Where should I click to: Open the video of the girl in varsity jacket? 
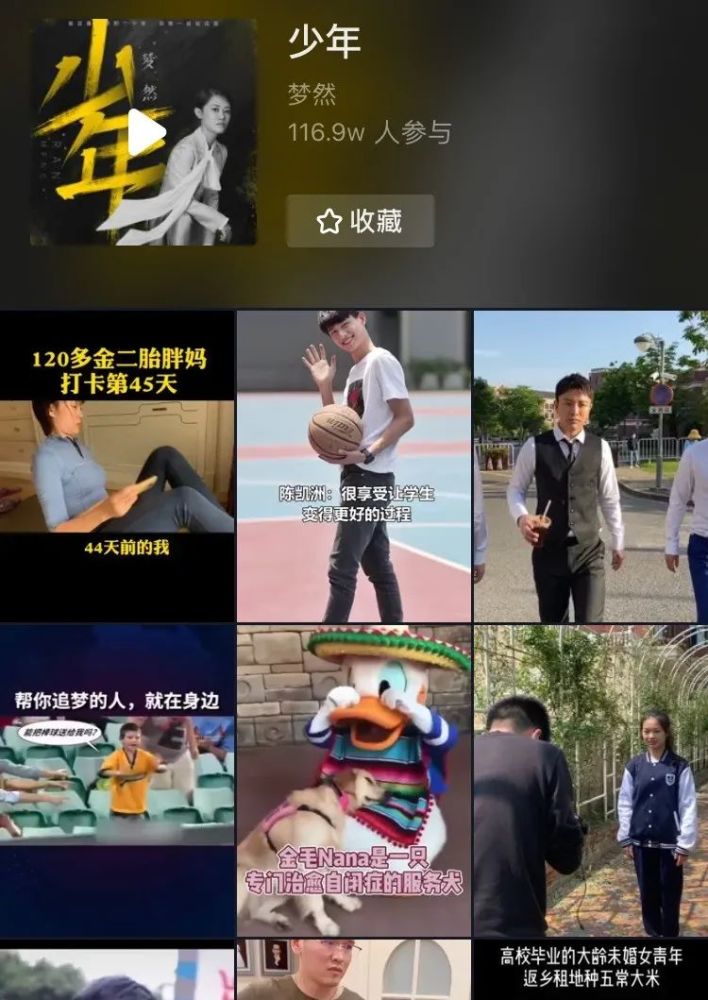click(x=590, y=780)
